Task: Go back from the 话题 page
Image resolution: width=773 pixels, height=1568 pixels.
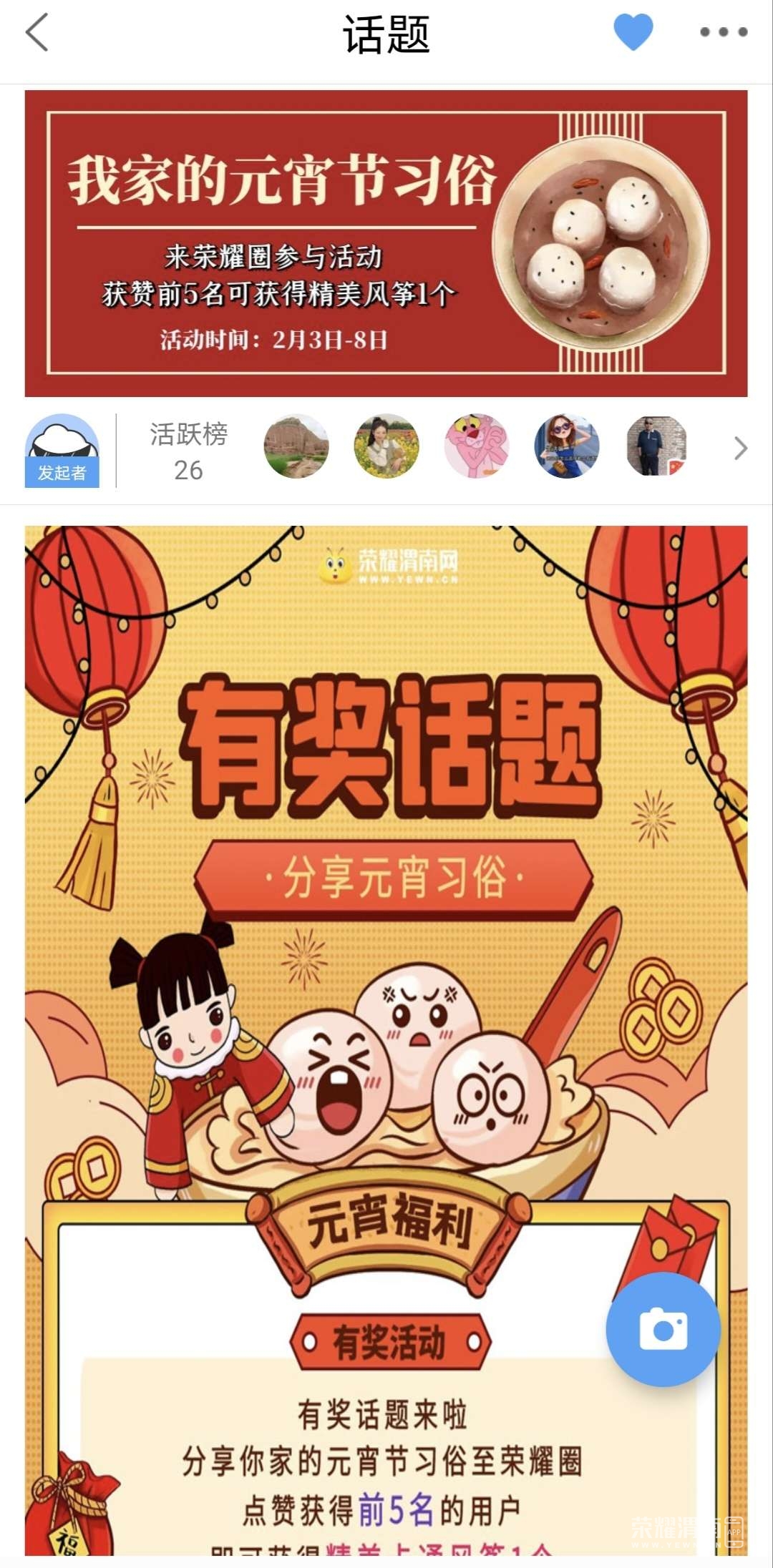Action: 37,33
